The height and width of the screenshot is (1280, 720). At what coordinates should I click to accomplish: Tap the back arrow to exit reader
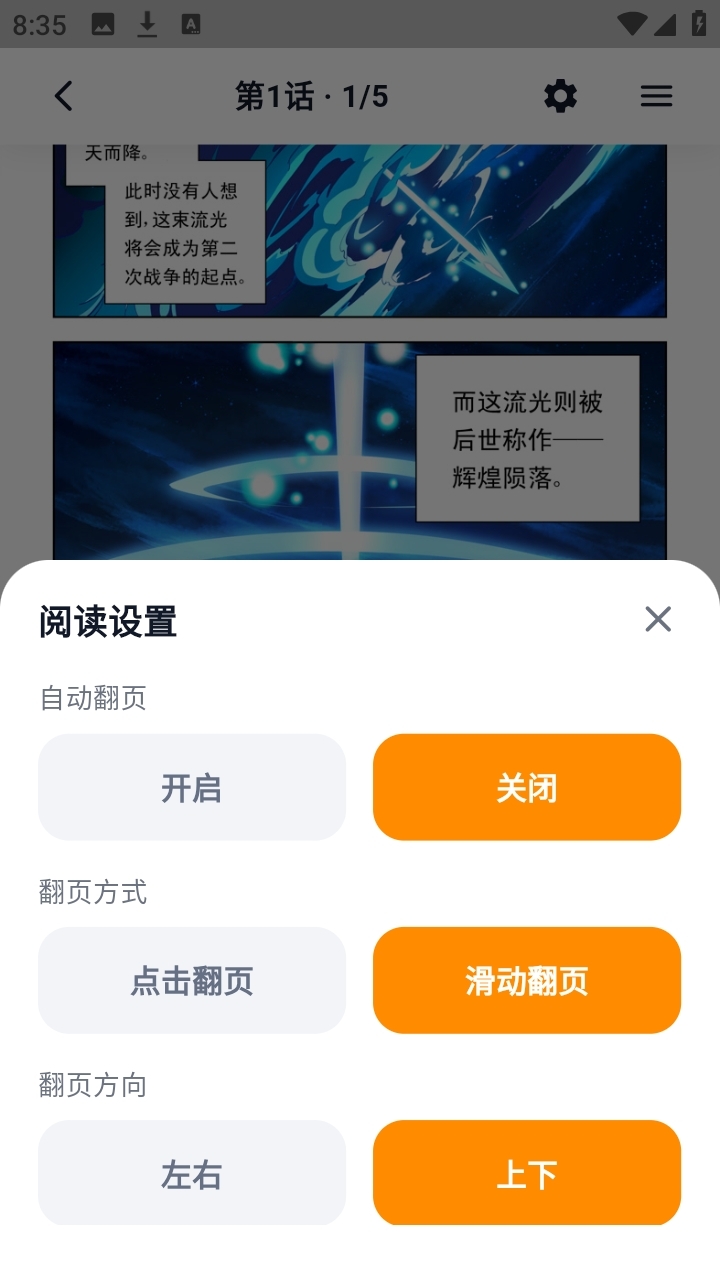[x=62, y=96]
